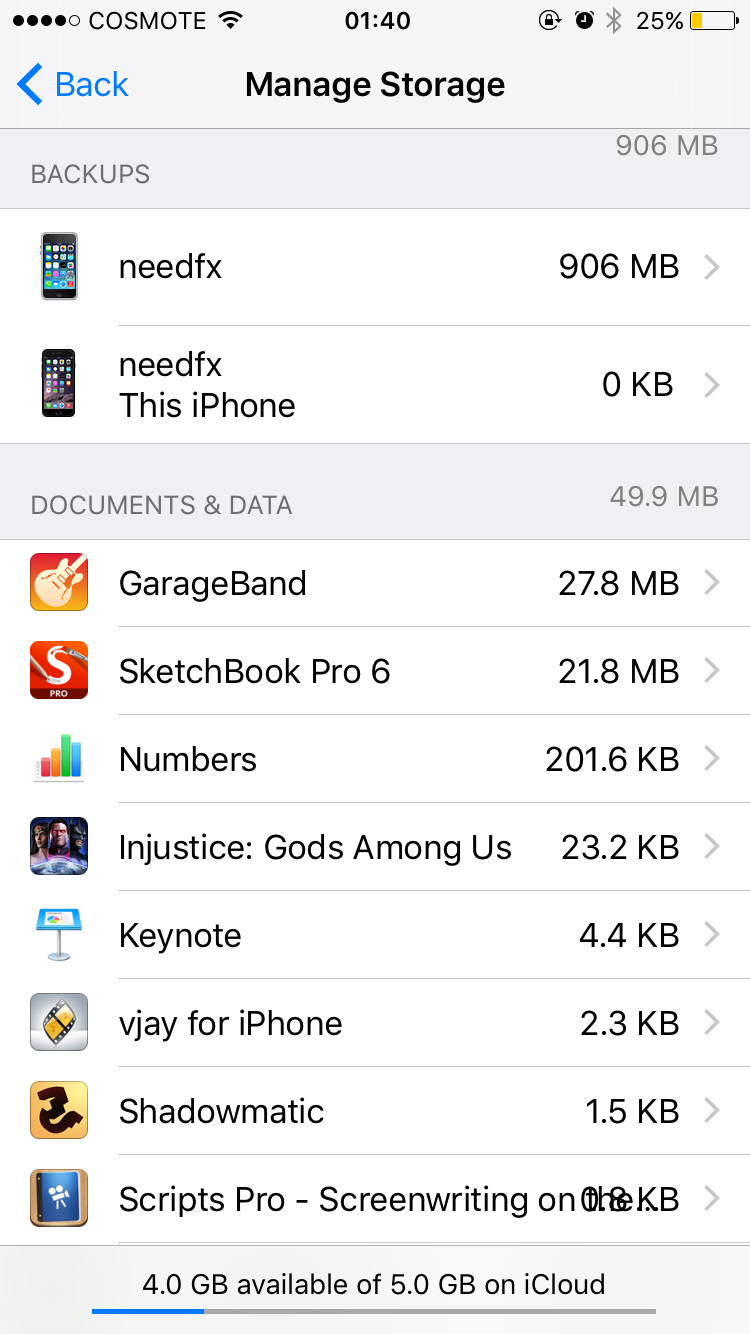Go back from Manage Storage
The width and height of the screenshot is (750, 1334).
click(73, 85)
